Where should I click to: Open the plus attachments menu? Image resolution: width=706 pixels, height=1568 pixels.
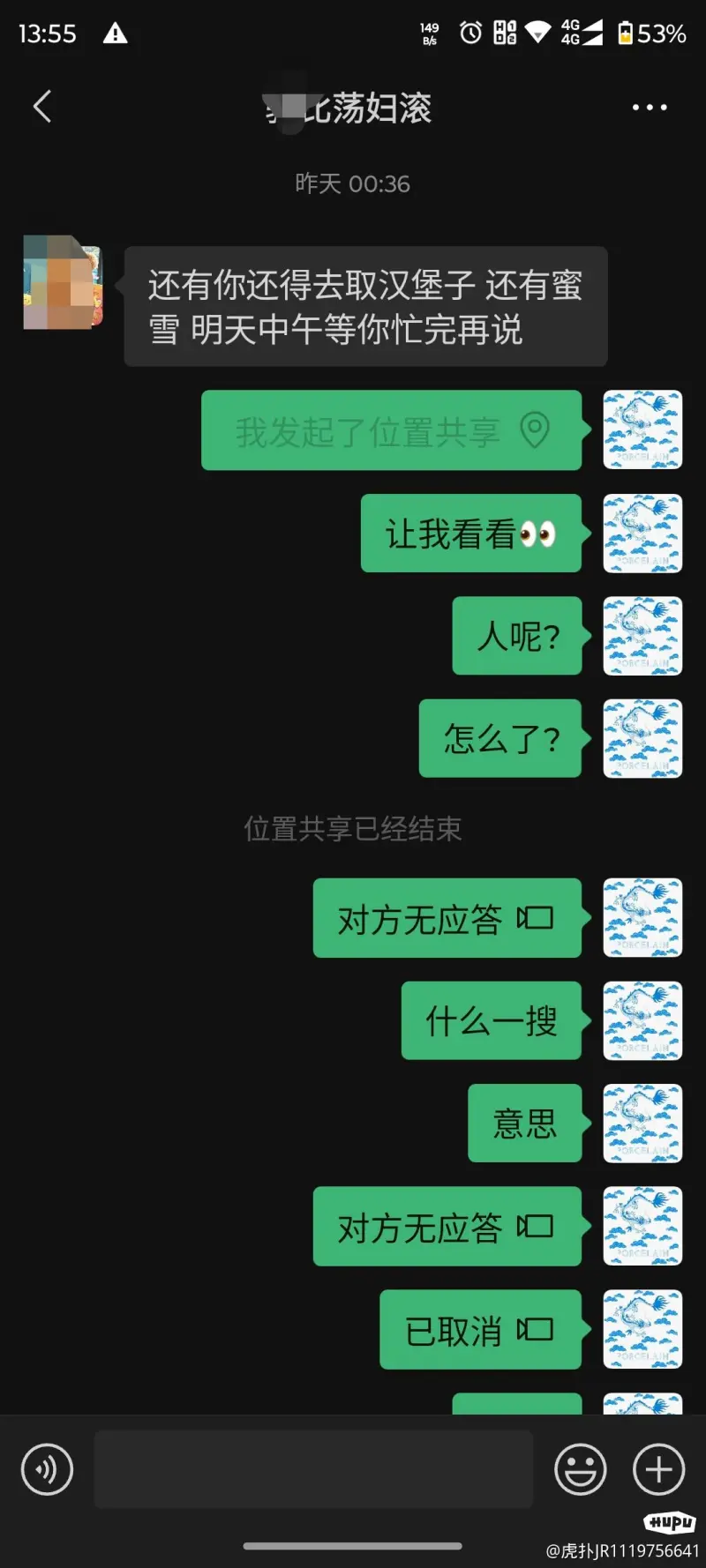[x=658, y=1469]
